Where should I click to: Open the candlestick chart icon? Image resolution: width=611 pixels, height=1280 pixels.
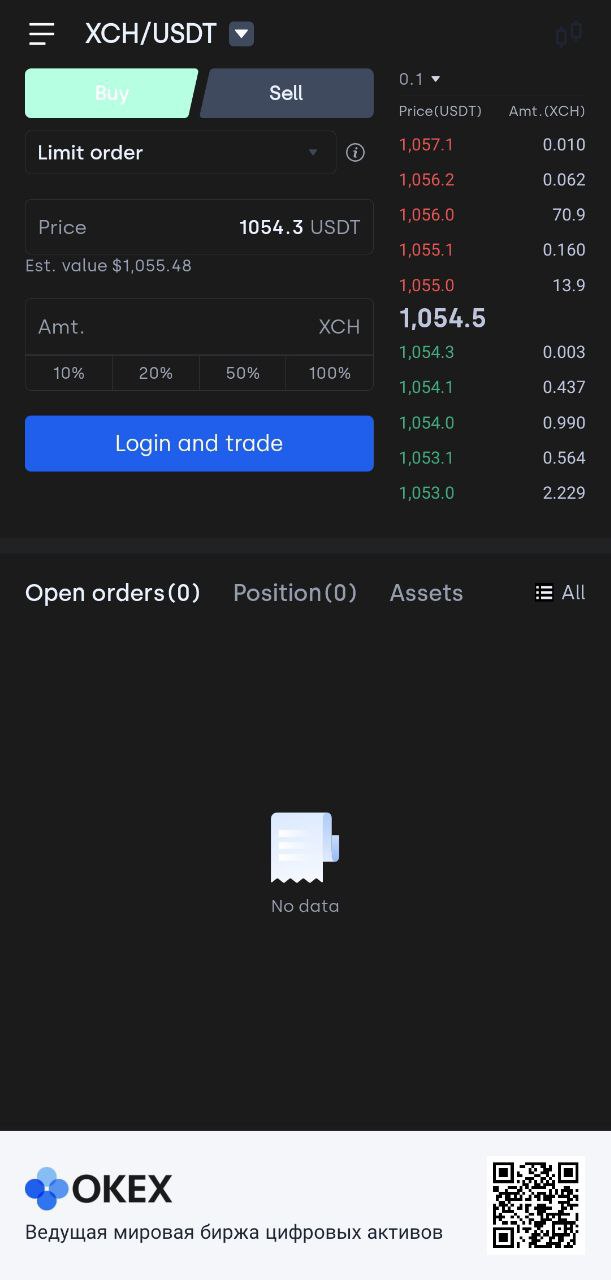569,36
